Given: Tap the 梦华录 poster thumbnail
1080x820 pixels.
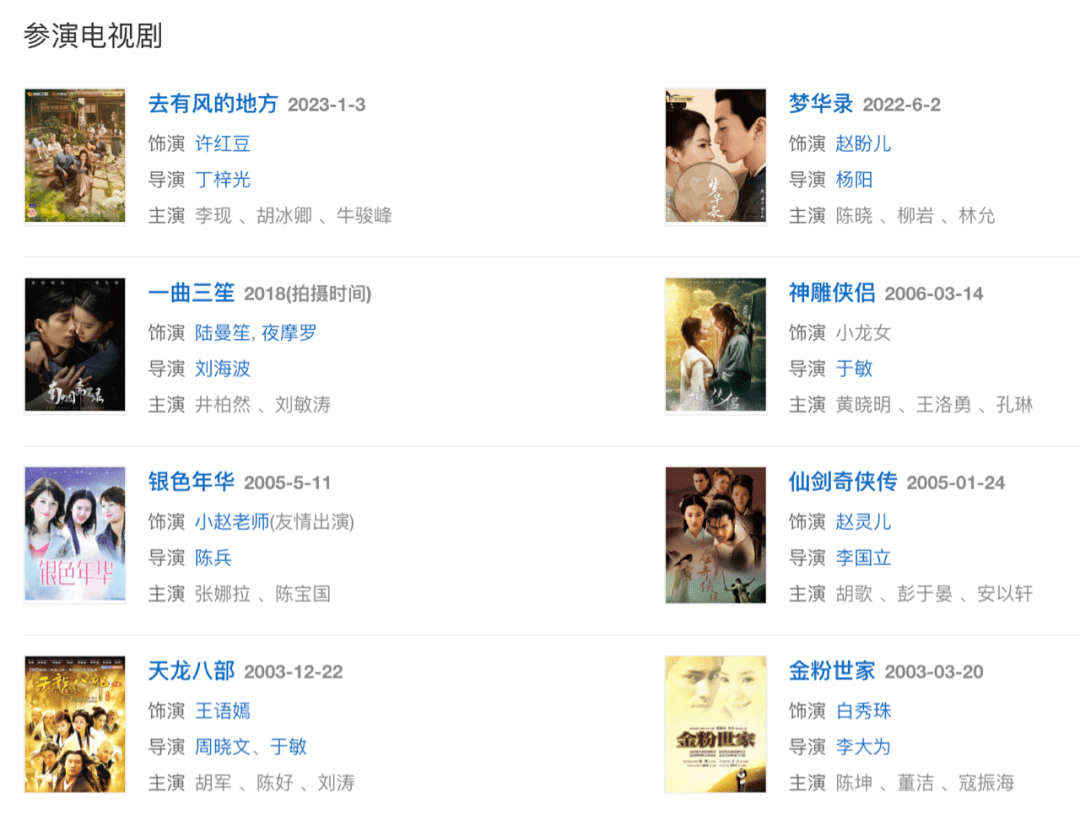Looking at the screenshot, I should [x=715, y=156].
